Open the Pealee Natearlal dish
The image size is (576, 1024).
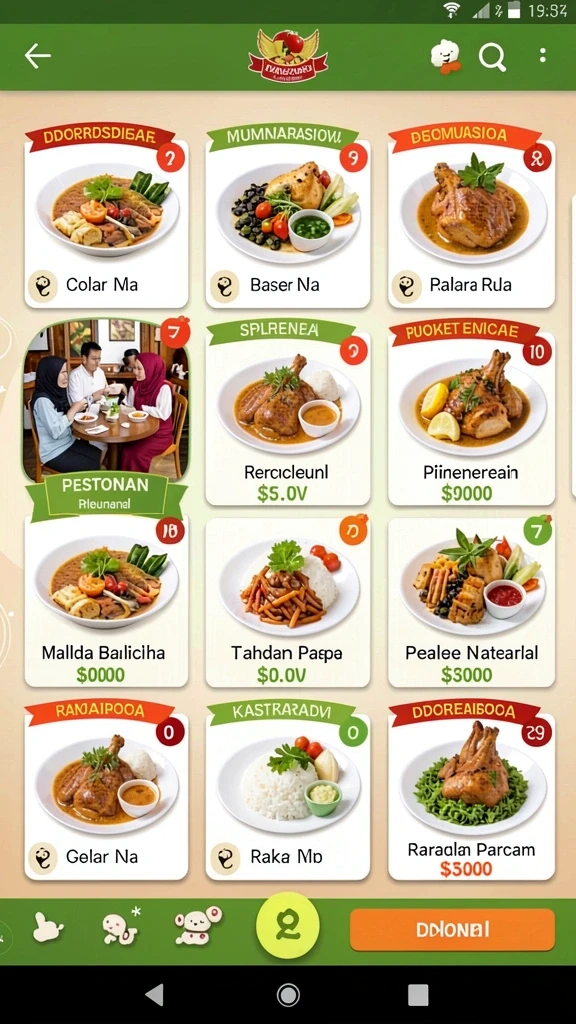click(x=472, y=602)
